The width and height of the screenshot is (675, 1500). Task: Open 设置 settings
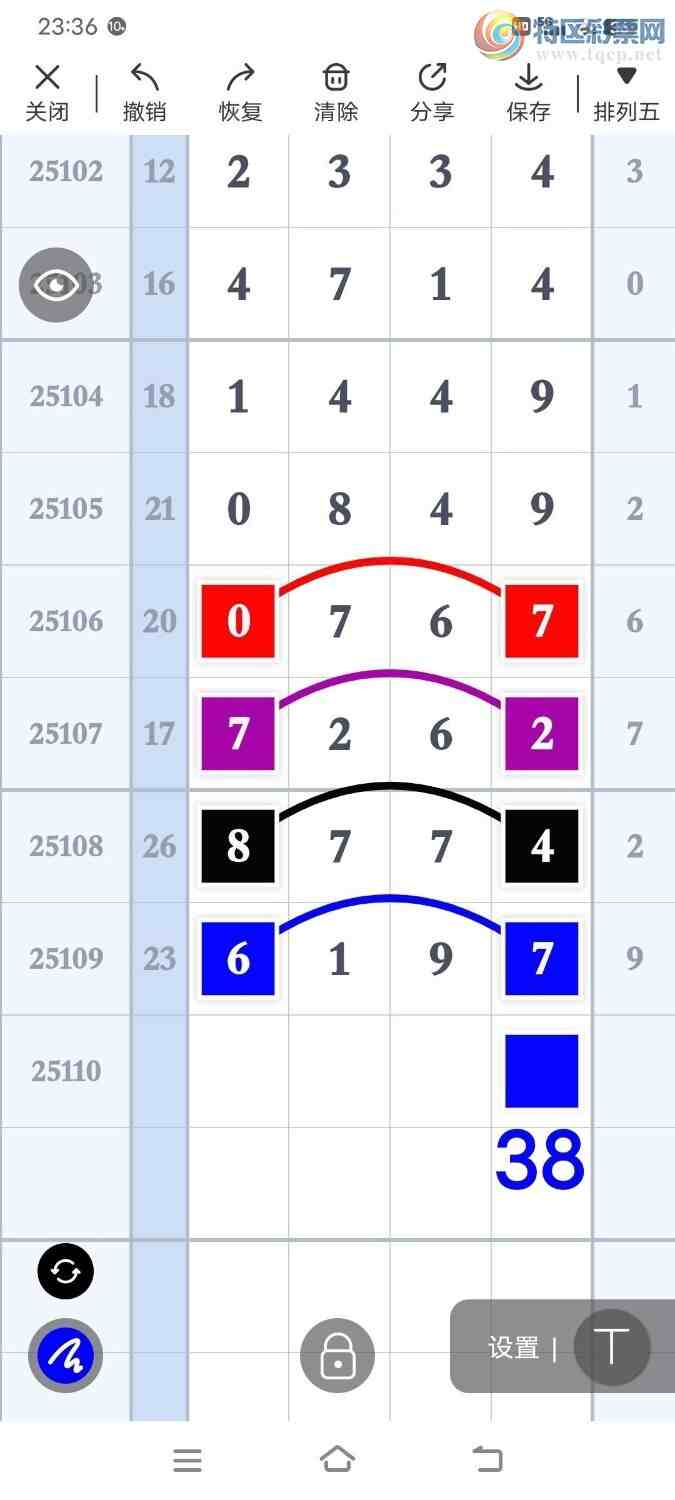click(x=513, y=1348)
